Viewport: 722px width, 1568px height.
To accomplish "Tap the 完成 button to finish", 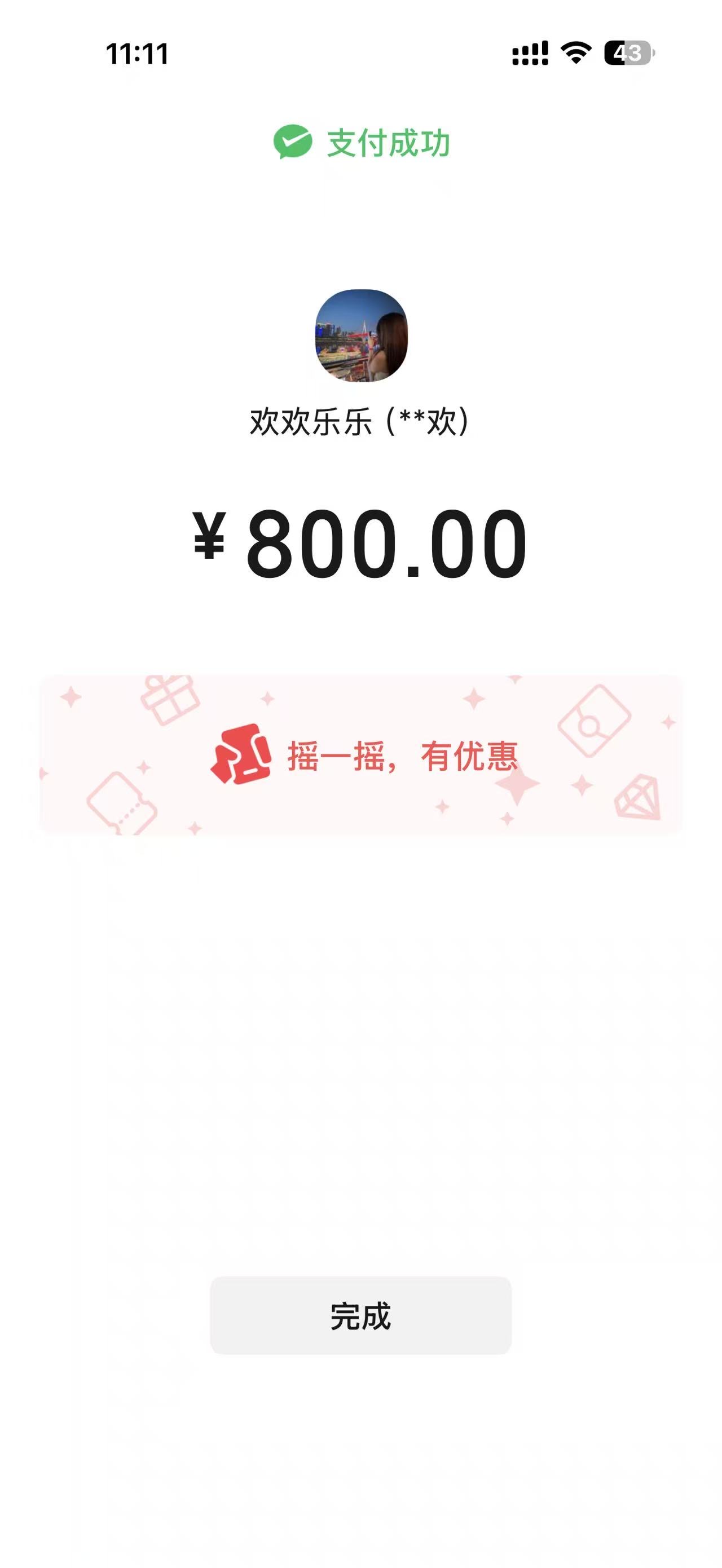I will click(360, 1315).
